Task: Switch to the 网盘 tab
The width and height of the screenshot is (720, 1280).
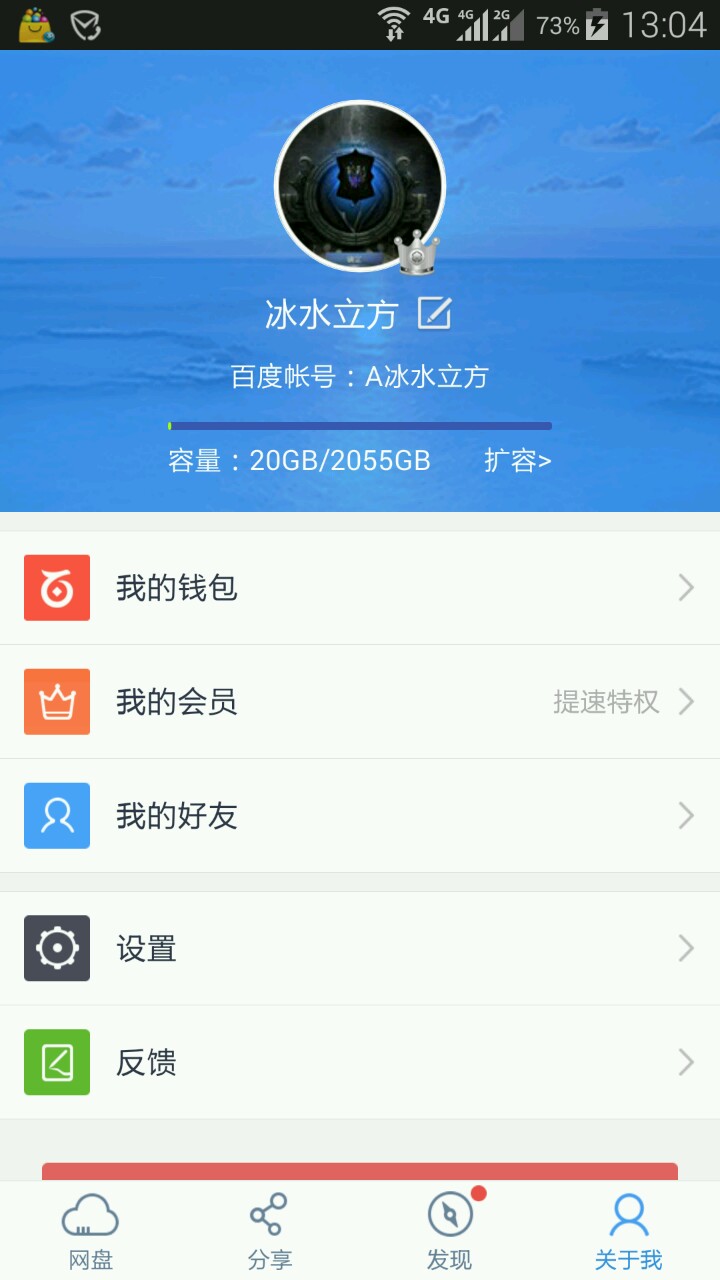Action: [x=90, y=1232]
